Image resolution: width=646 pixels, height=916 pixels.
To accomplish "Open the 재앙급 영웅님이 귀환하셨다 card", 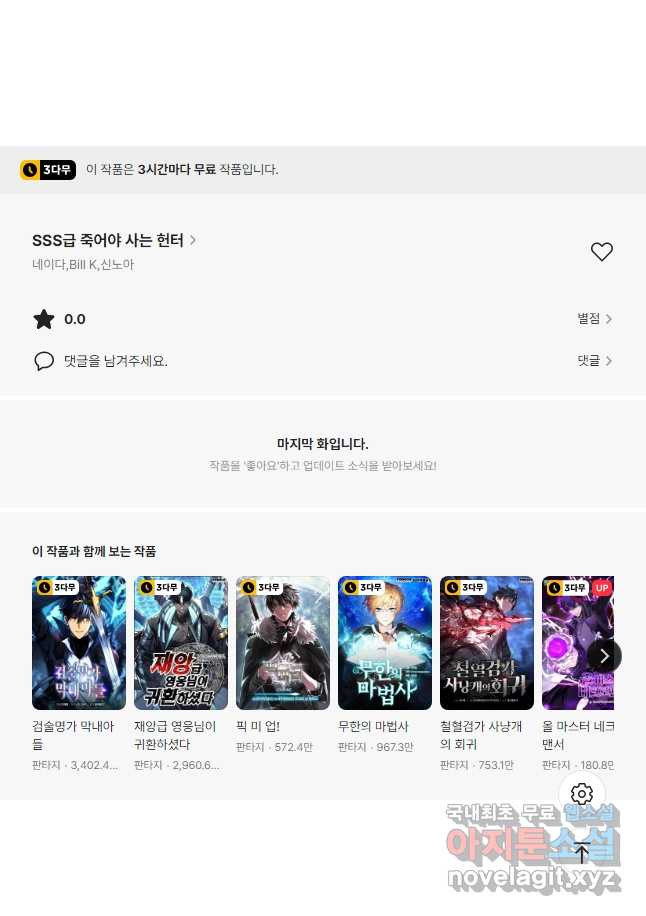I will tap(181, 643).
